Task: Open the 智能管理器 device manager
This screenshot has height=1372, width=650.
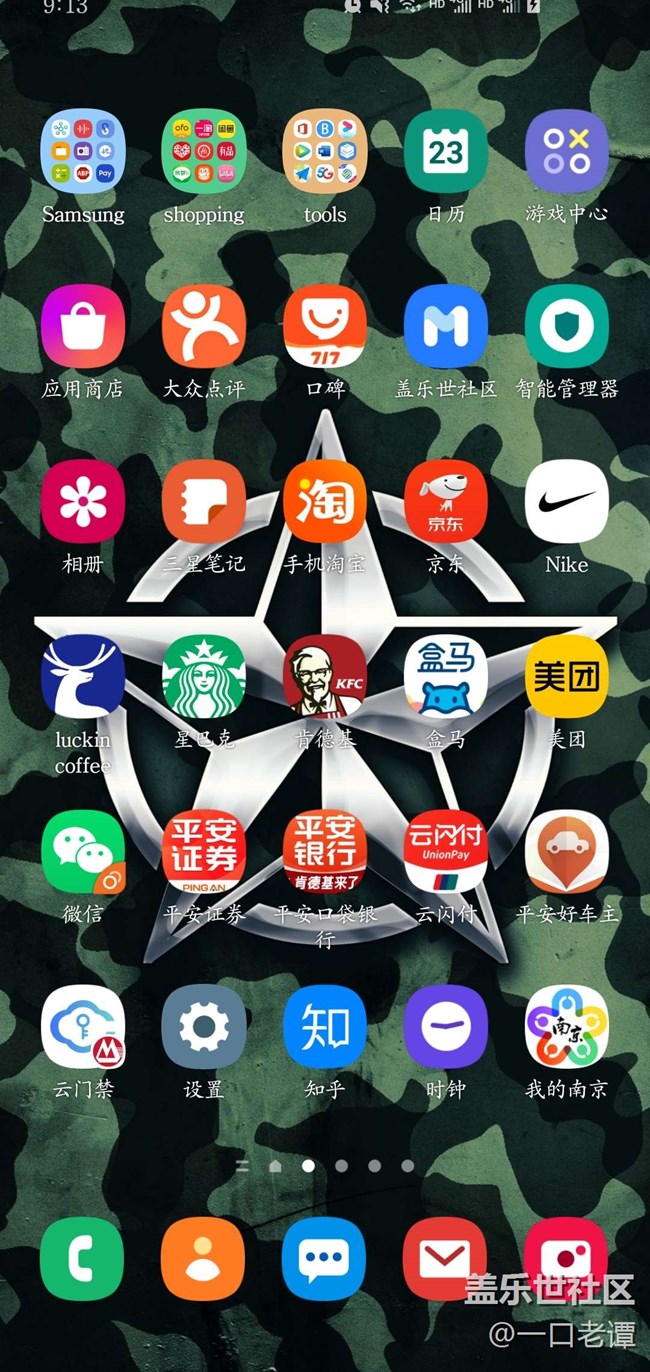Action: [x=567, y=326]
